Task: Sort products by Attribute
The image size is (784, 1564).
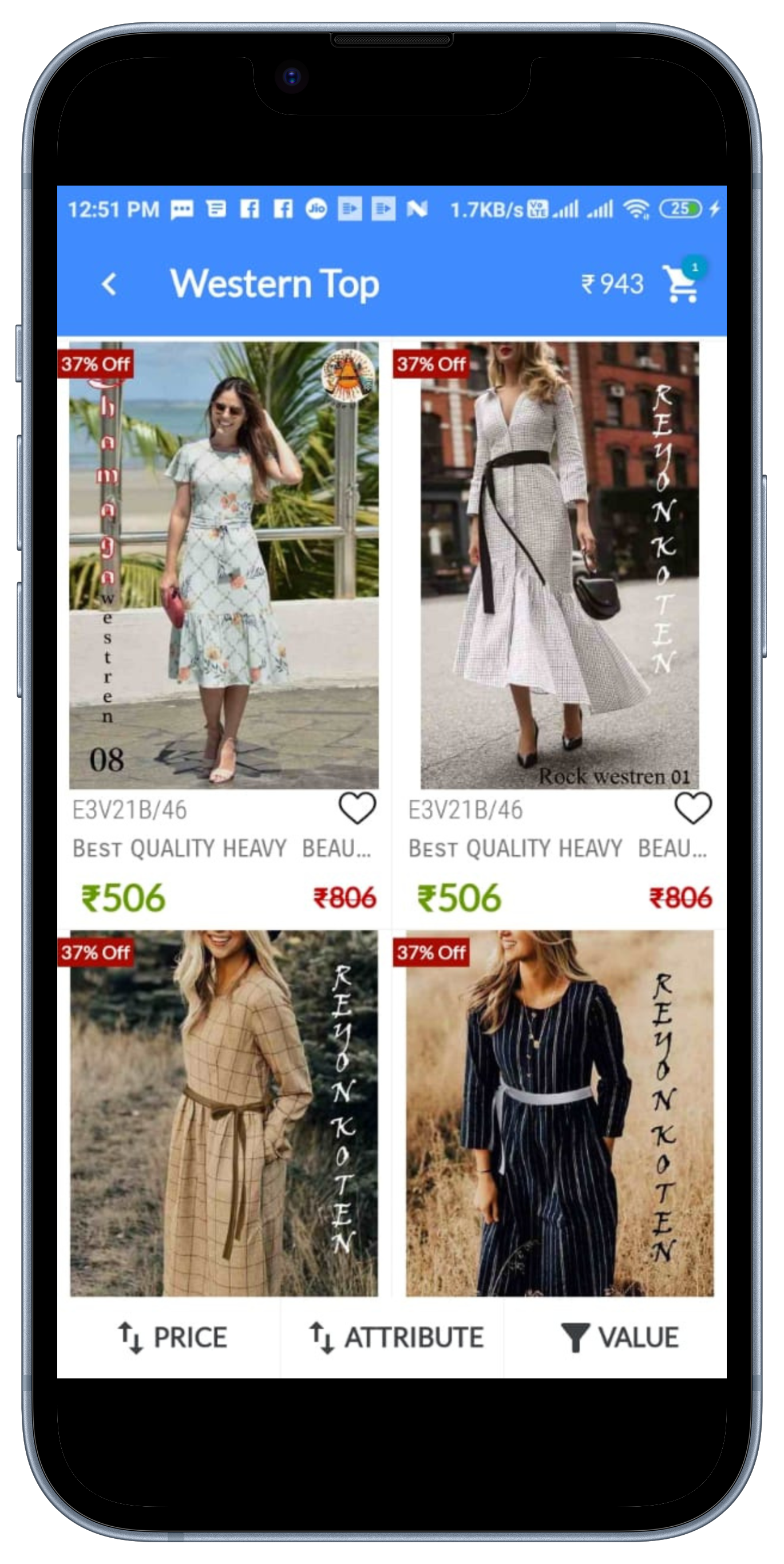Action: [395, 1337]
